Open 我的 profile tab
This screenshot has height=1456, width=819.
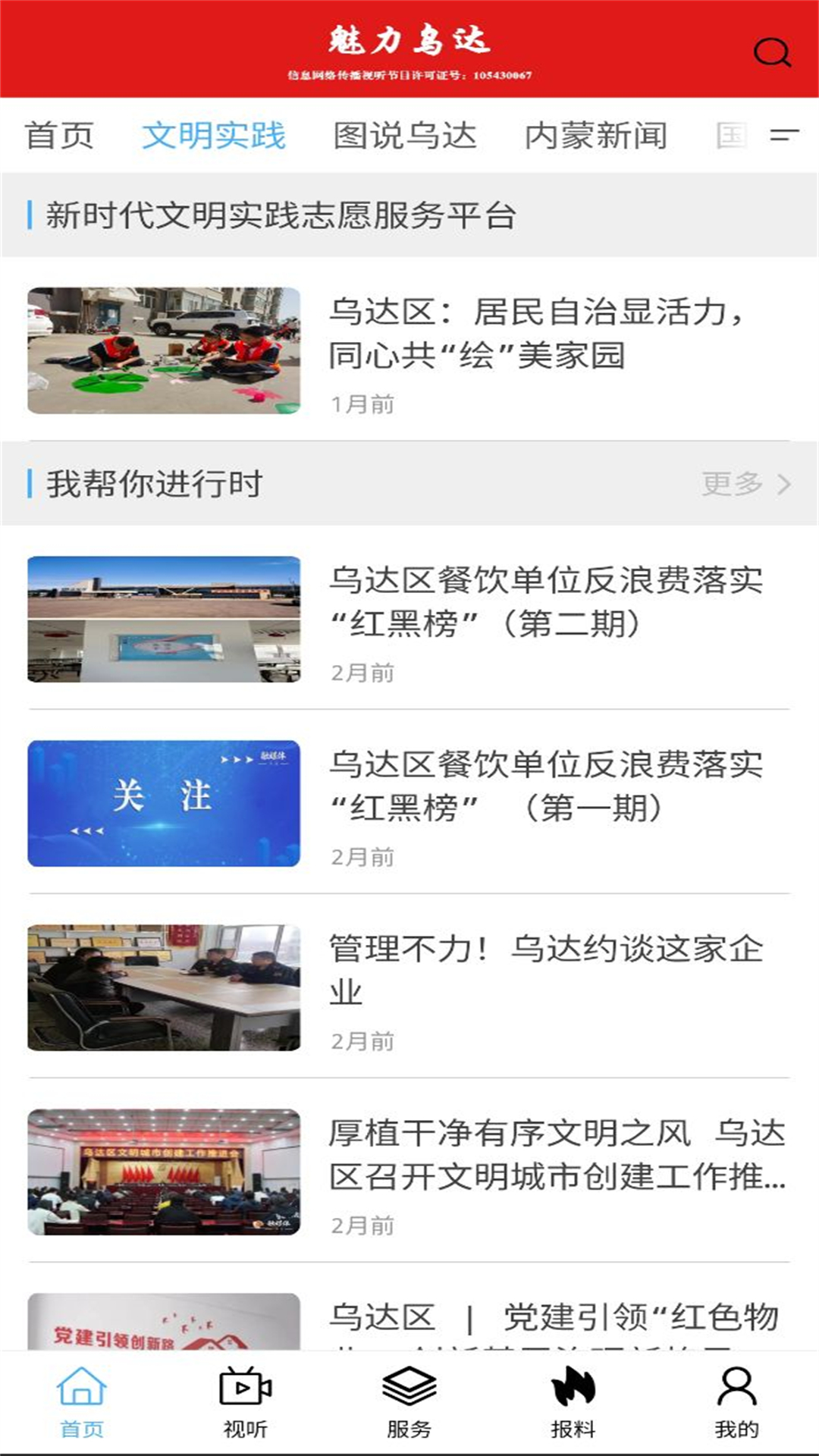[736, 1403]
